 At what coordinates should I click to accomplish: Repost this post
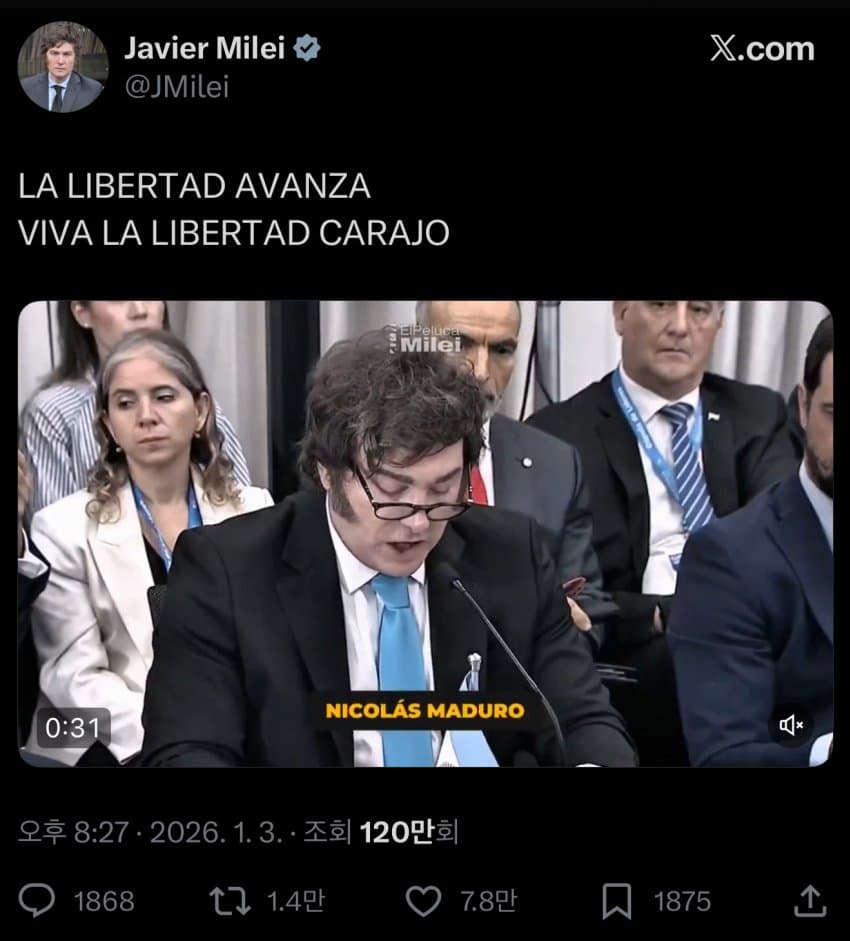tap(229, 900)
